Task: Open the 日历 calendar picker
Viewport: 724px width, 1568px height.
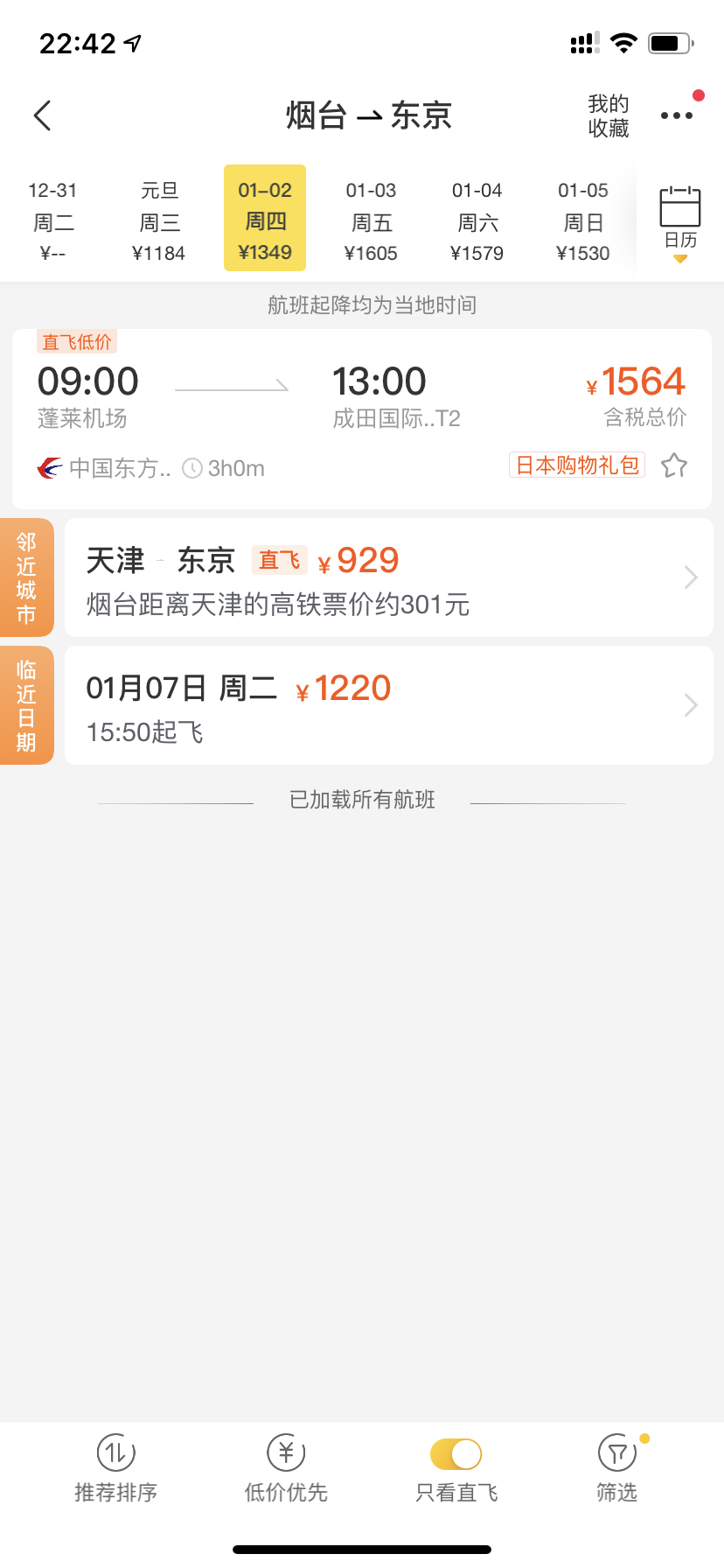Action: 680,221
